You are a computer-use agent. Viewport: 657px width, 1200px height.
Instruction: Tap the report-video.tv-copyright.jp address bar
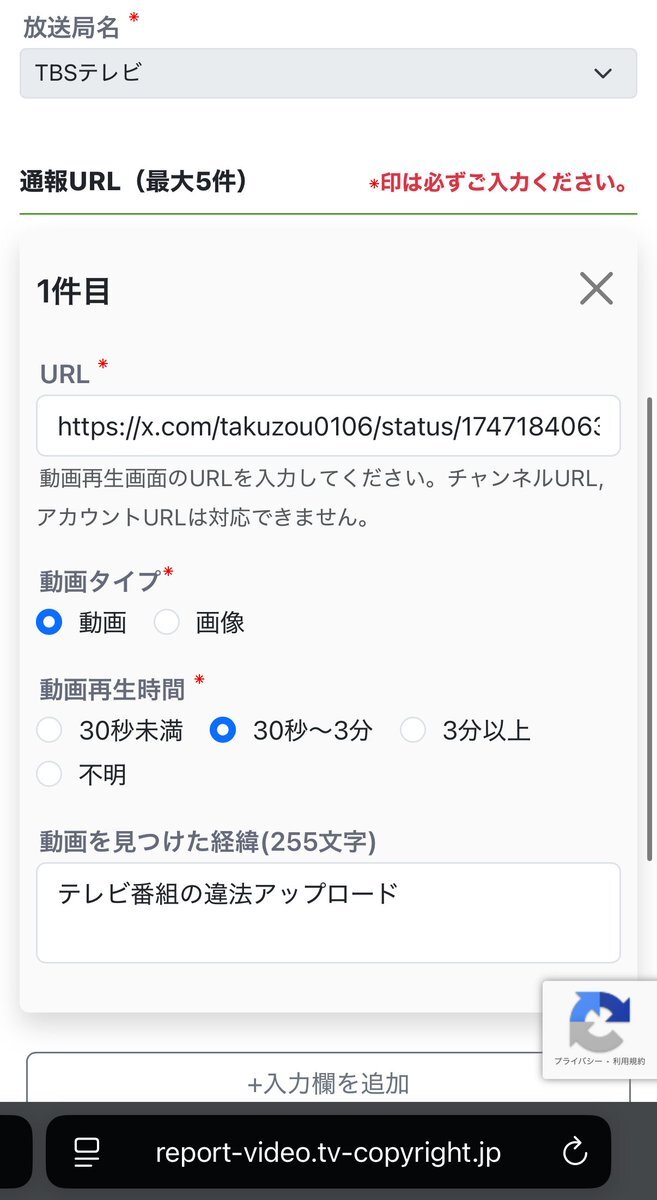(328, 1152)
